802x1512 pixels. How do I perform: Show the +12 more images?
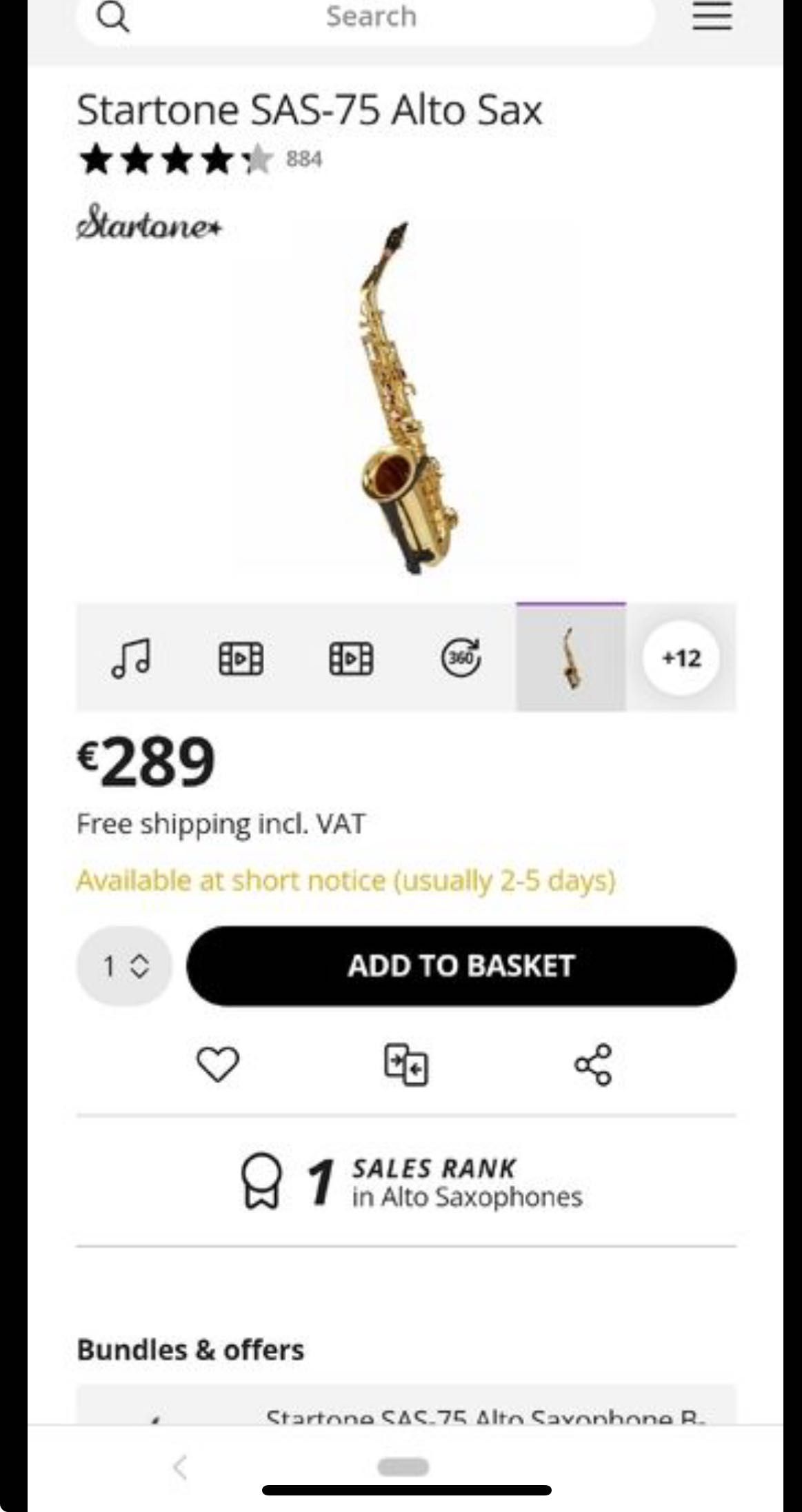681,658
